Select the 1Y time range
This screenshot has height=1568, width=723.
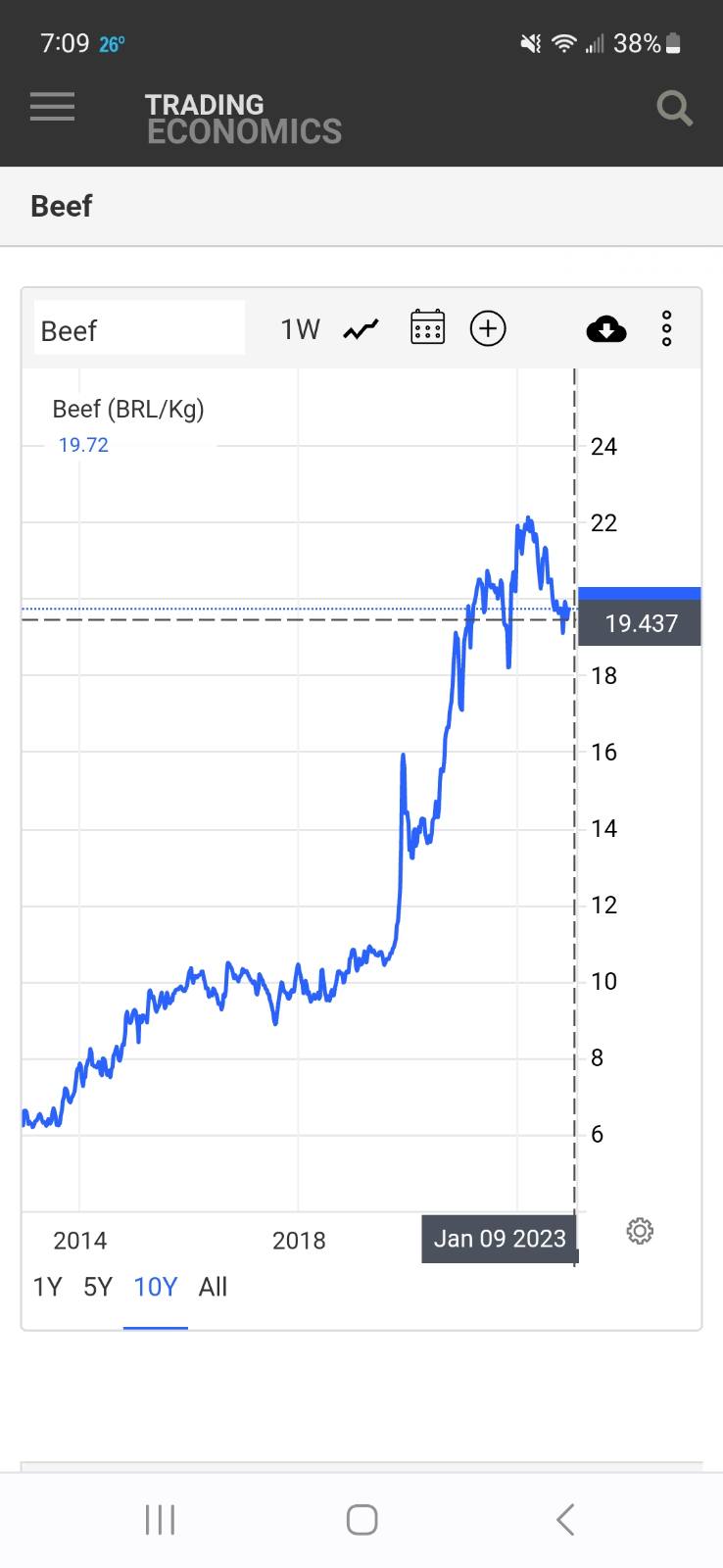click(47, 1287)
